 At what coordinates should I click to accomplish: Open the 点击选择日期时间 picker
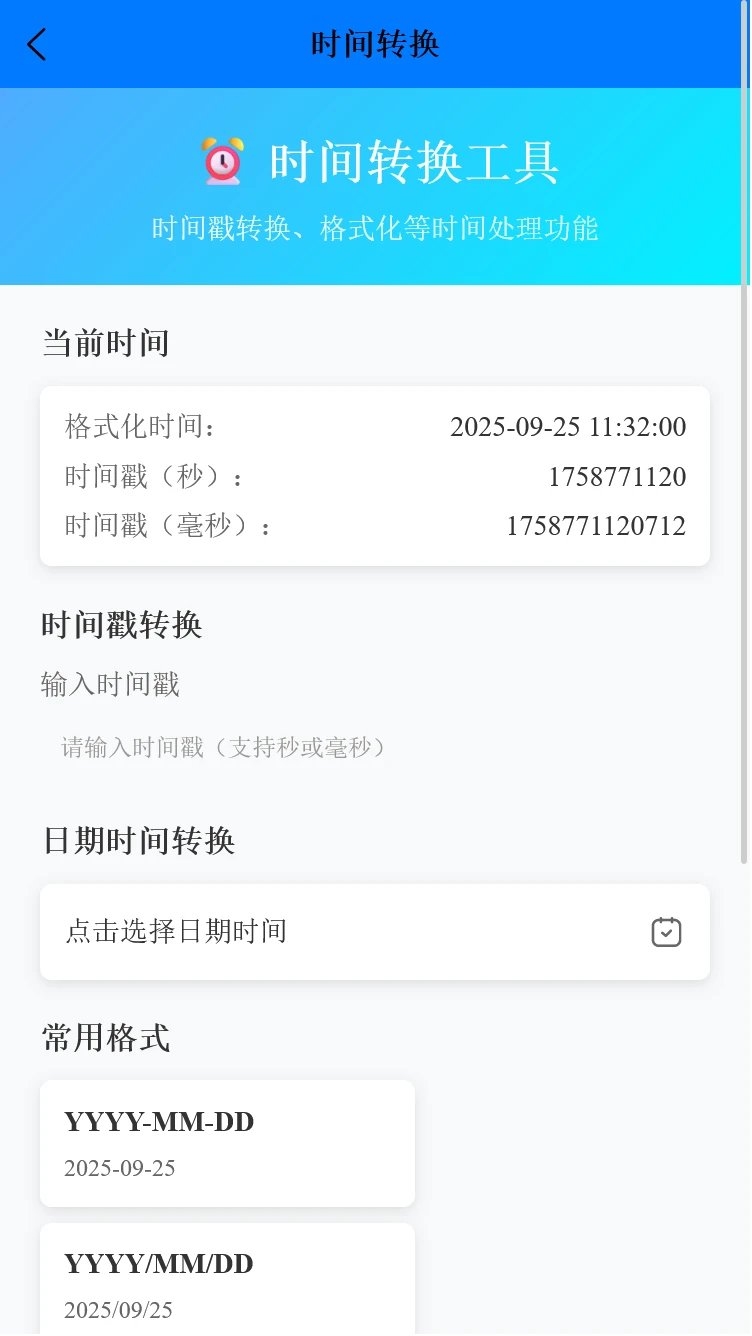pos(374,932)
